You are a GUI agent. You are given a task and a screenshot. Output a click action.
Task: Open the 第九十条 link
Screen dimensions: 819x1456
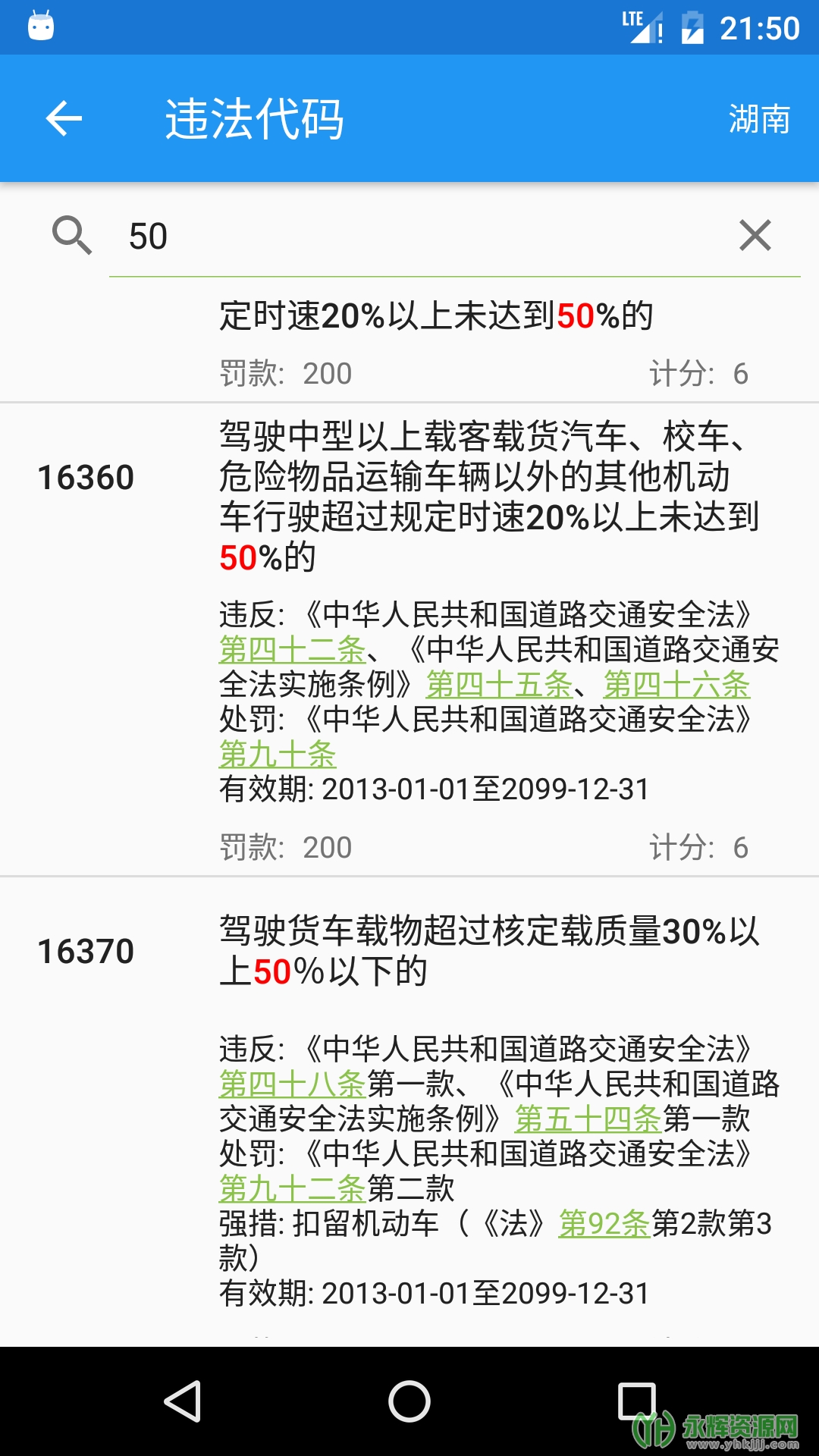point(278,755)
